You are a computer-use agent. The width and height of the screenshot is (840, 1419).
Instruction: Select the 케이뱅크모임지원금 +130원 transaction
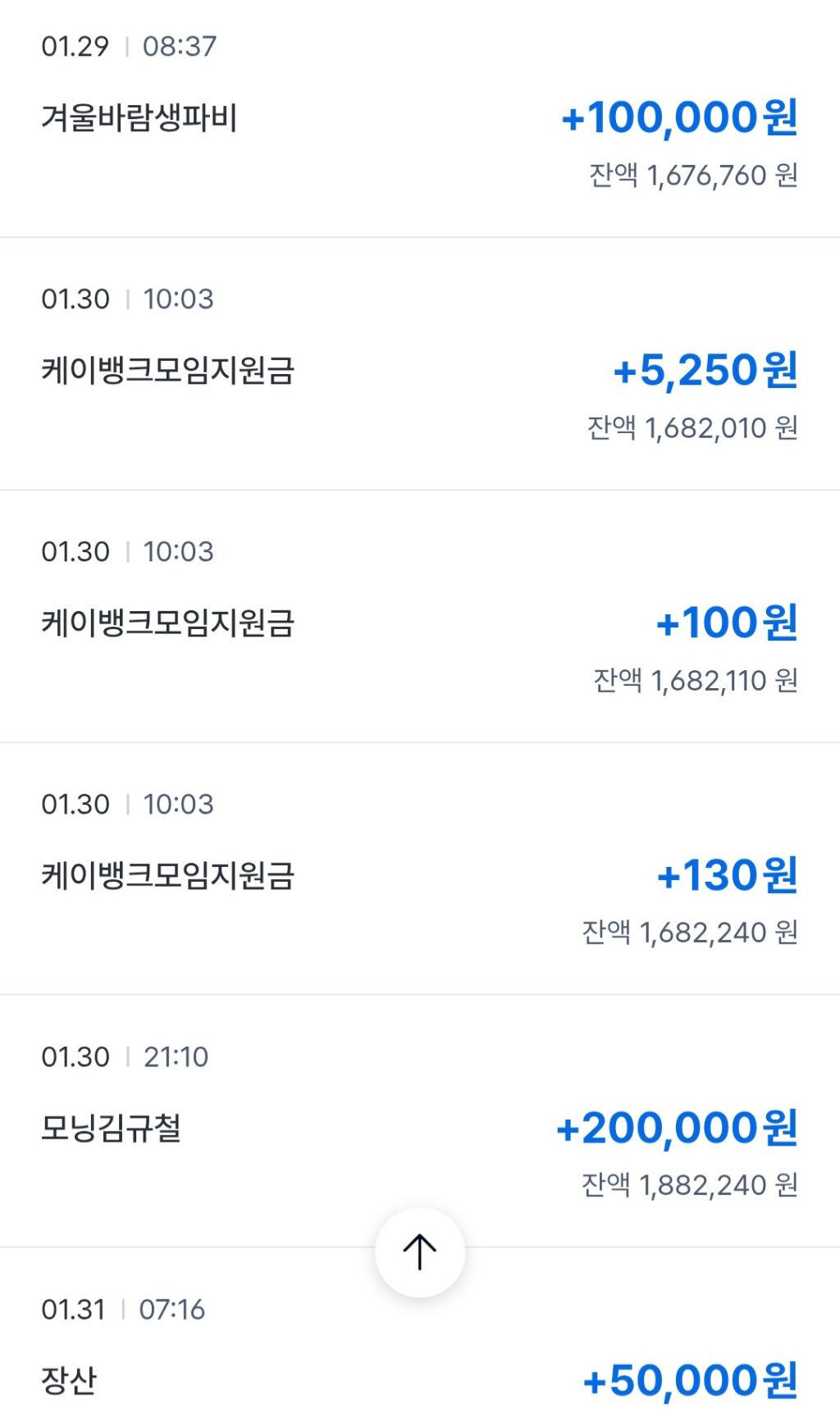[x=419, y=875]
